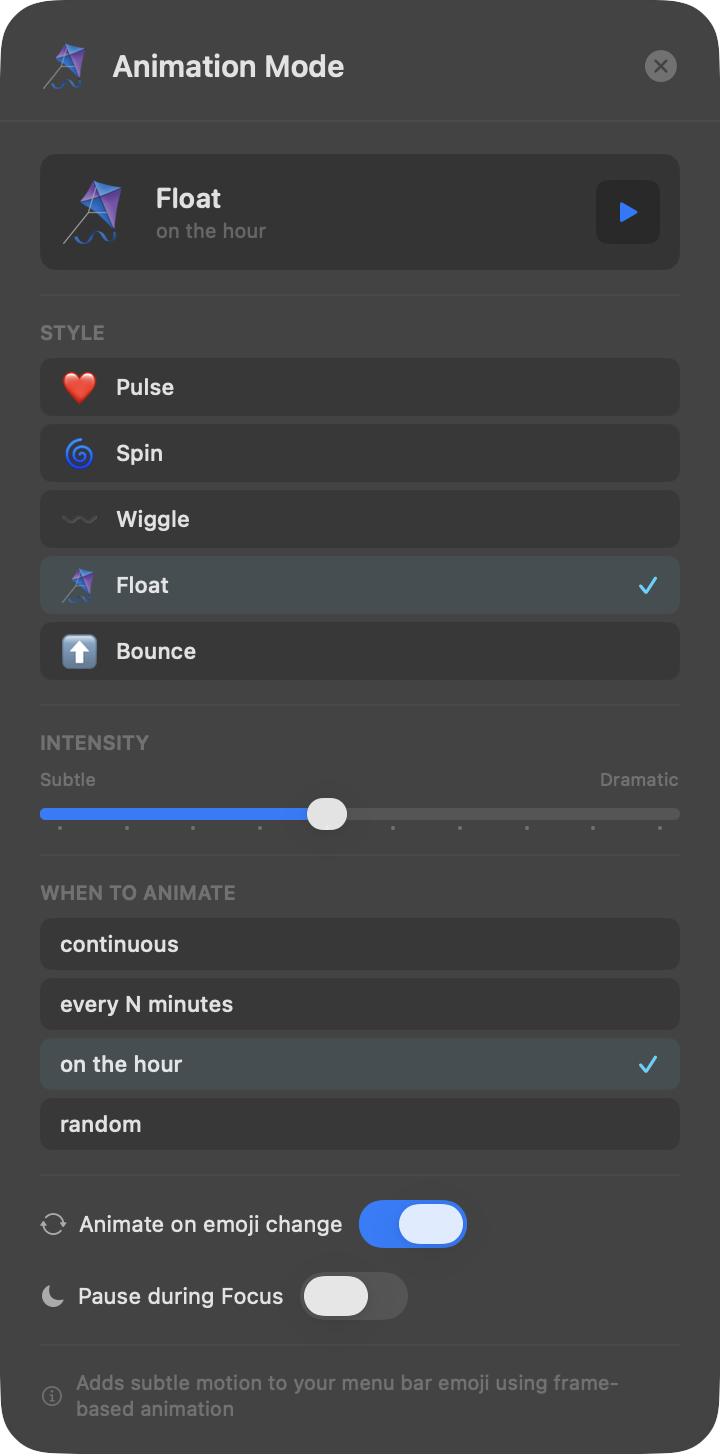
Task: Select the Bounce up-arrow icon
Action: [79, 651]
